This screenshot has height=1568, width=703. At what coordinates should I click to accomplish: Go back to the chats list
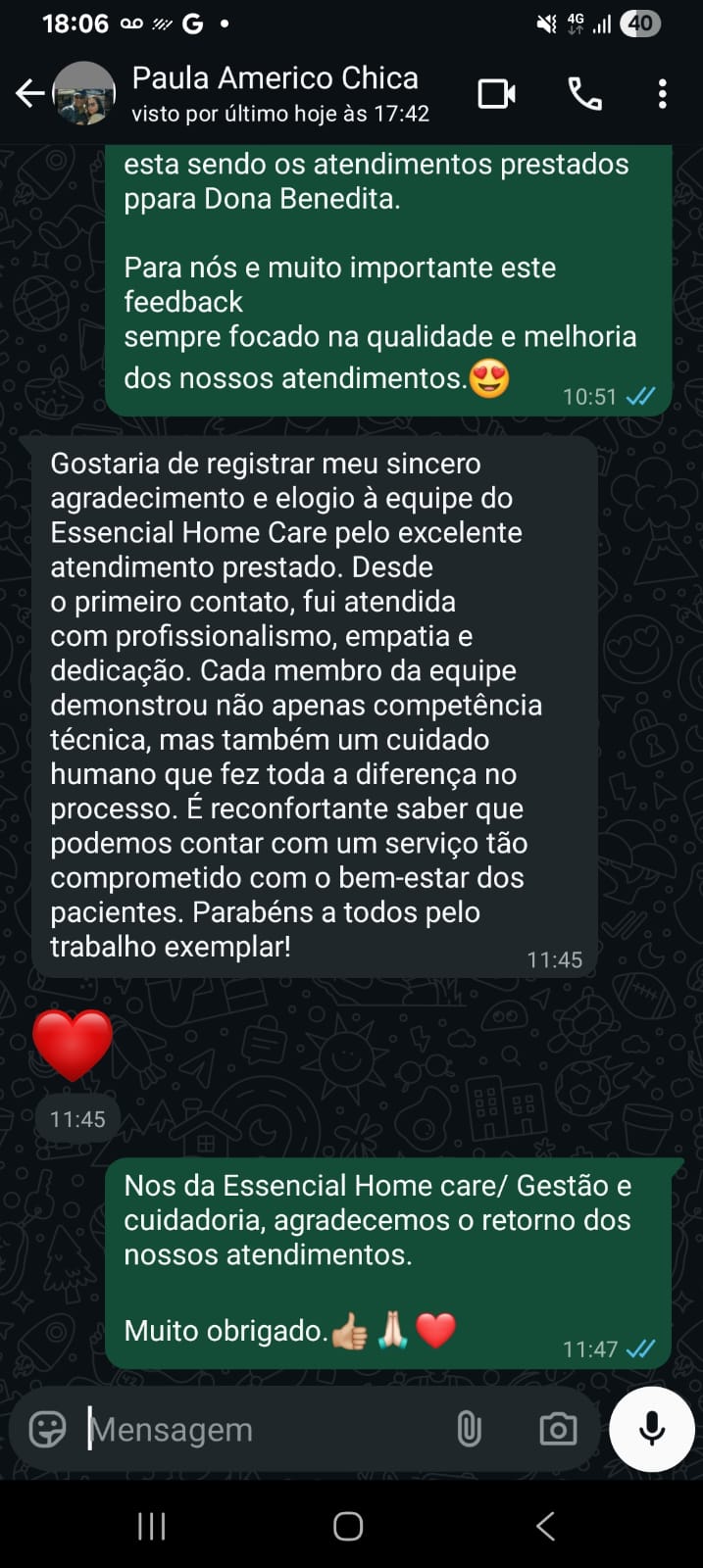coord(29,94)
